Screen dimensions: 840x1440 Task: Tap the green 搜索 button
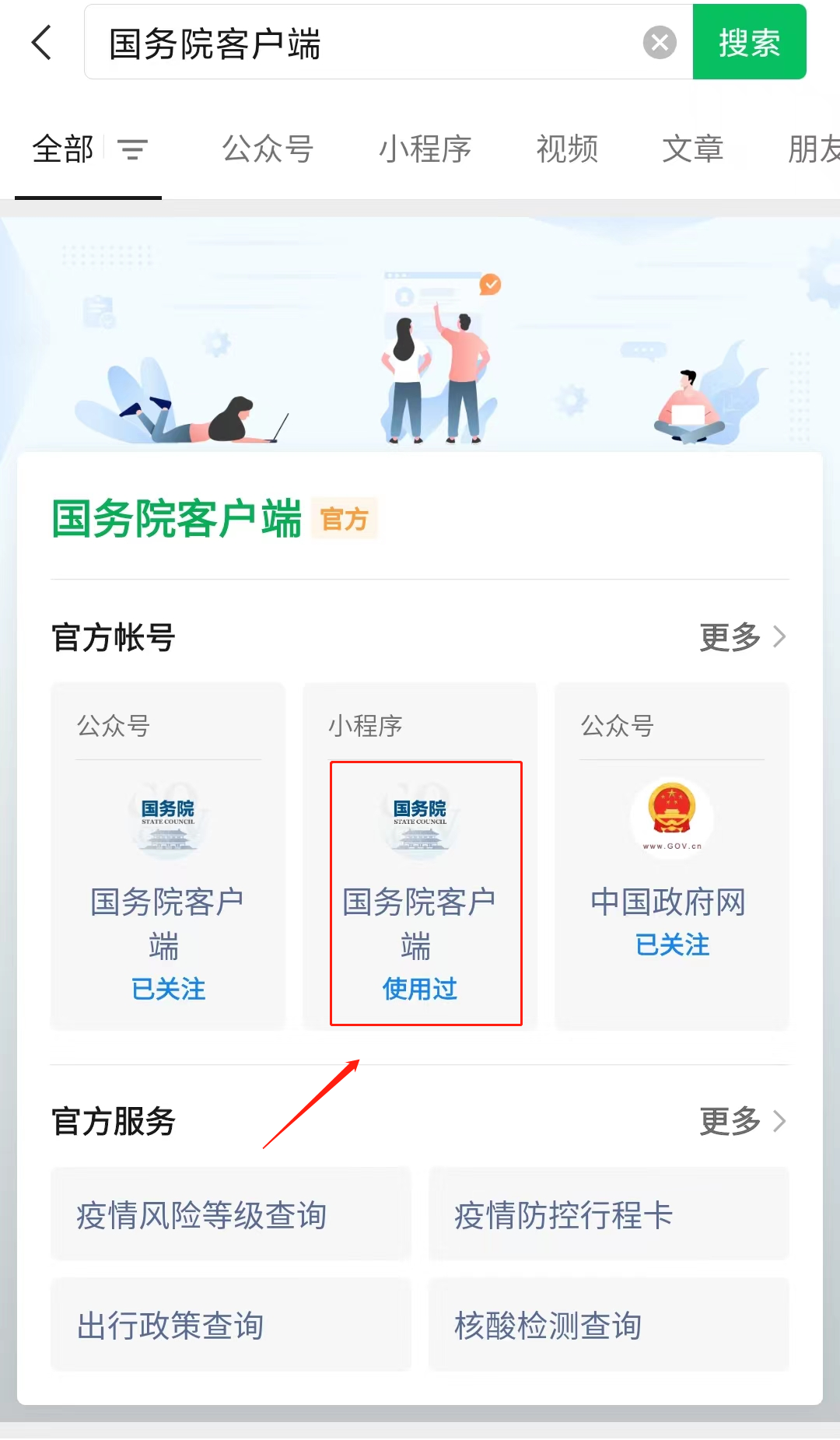pos(749,42)
